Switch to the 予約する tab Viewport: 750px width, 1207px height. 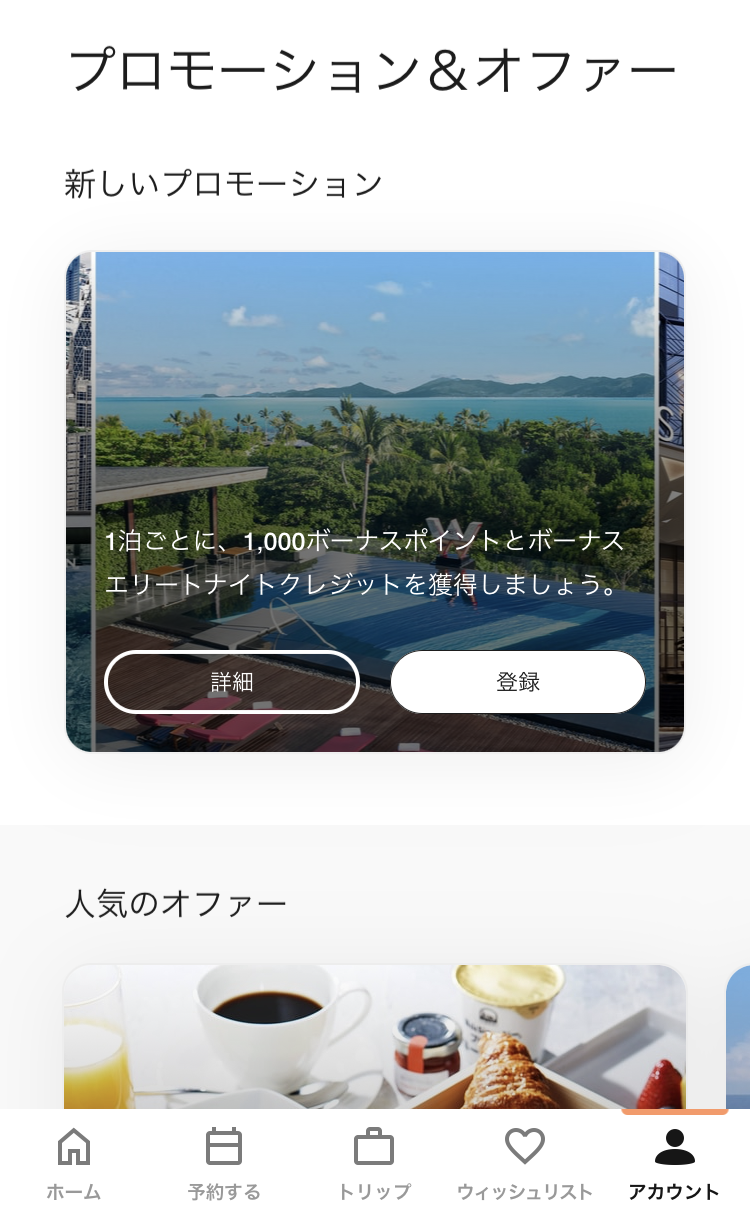point(224,1163)
